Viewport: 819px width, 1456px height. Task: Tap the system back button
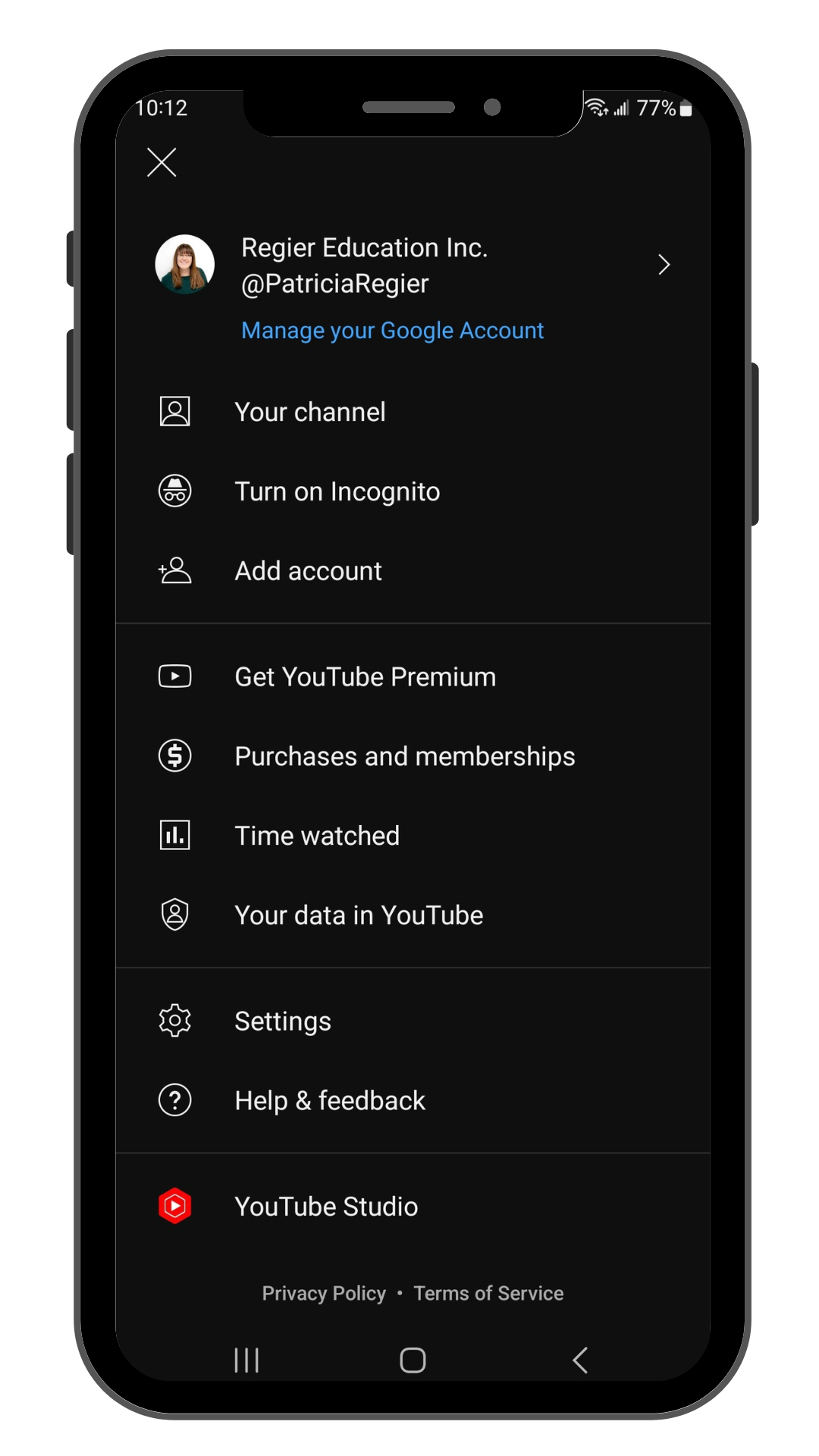tap(580, 1360)
